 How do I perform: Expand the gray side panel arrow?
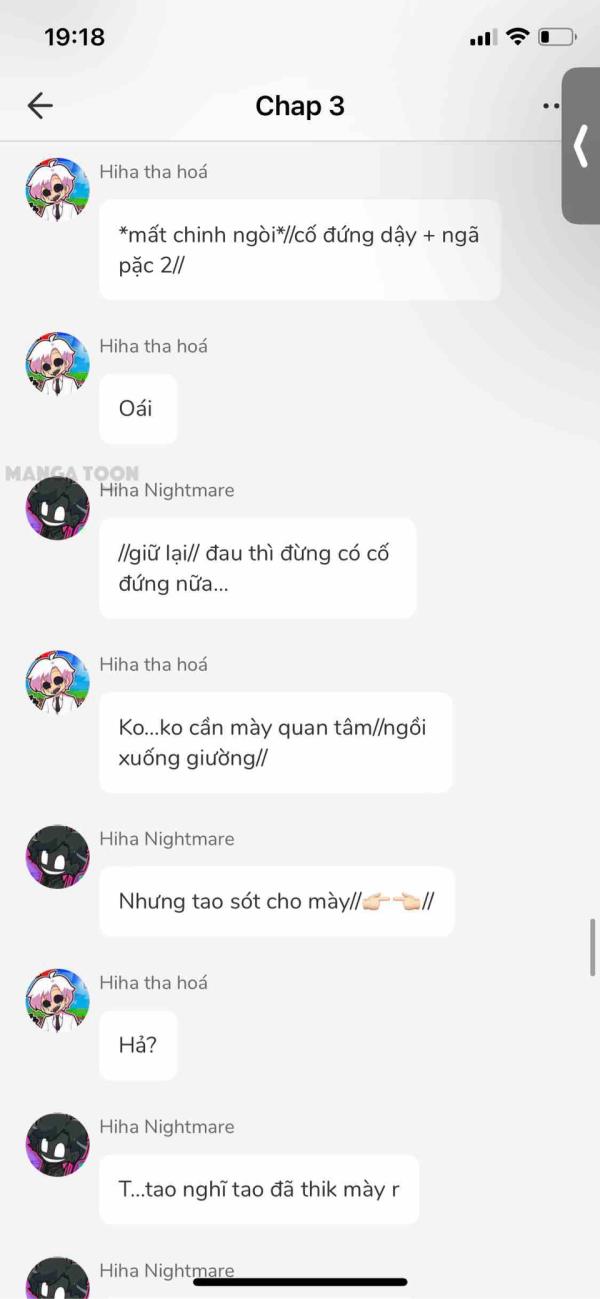pyautogui.click(x=581, y=146)
